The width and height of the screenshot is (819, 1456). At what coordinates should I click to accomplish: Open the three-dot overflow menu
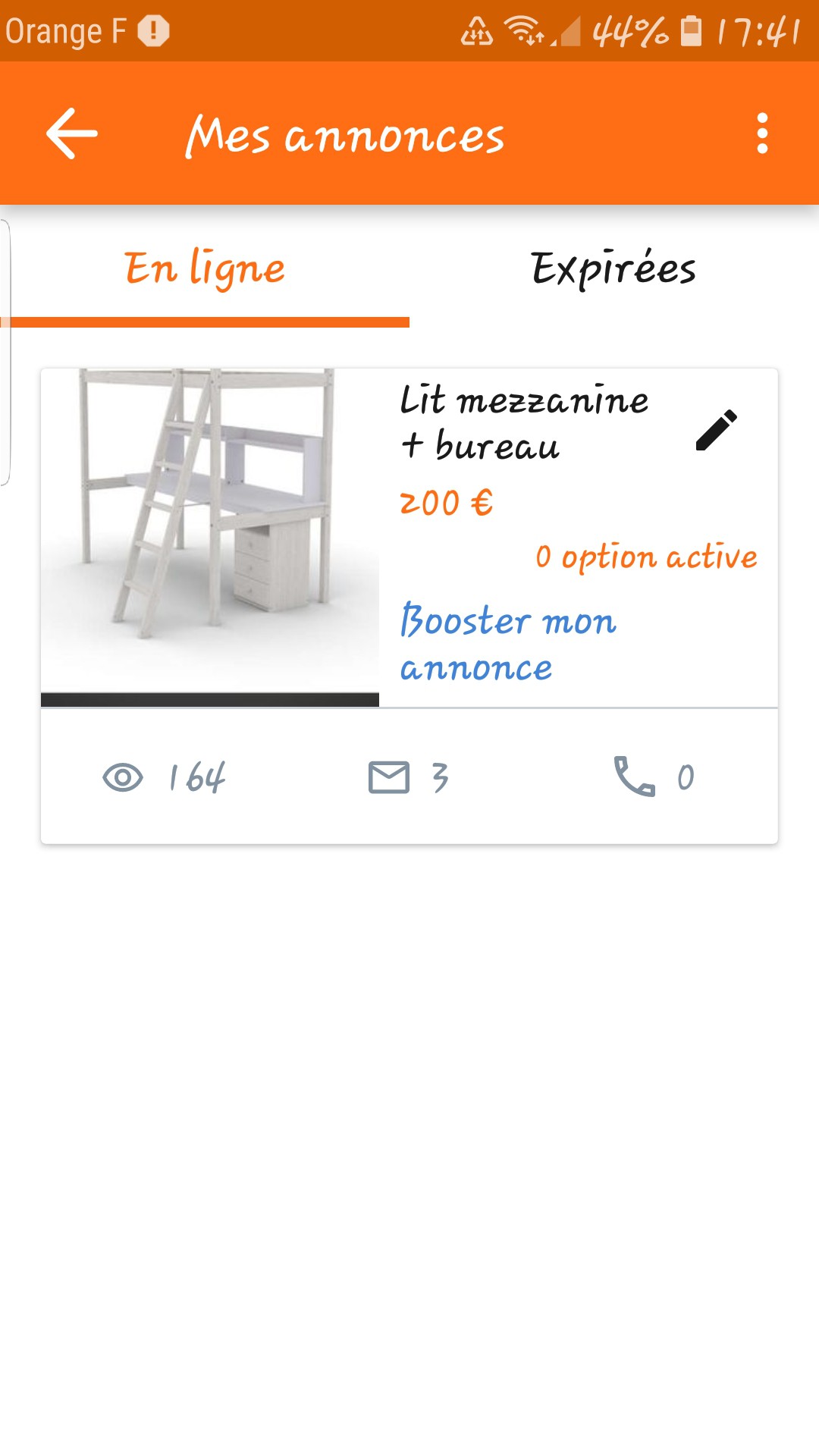762,133
